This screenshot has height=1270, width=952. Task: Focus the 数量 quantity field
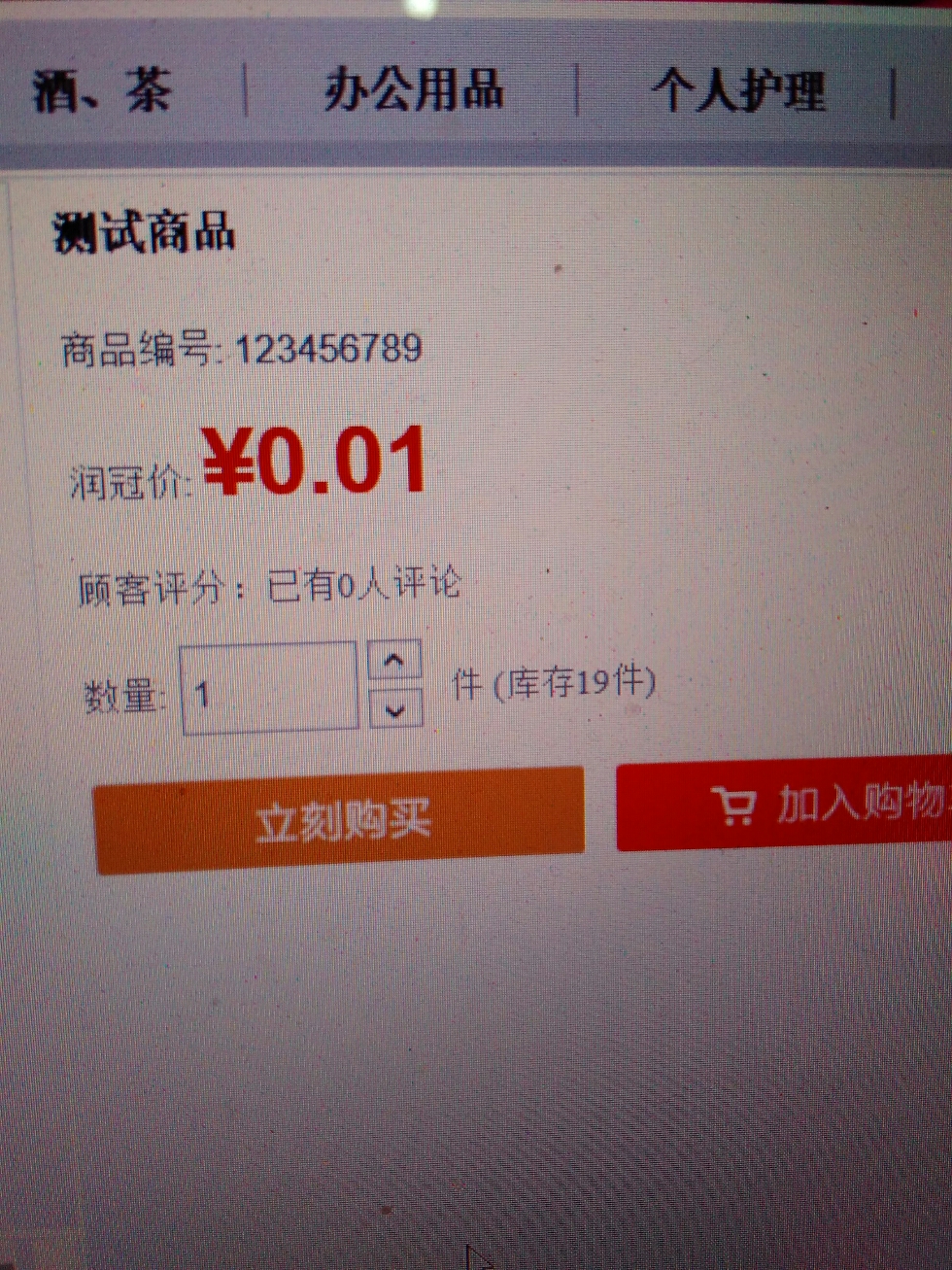(x=269, y=689)
